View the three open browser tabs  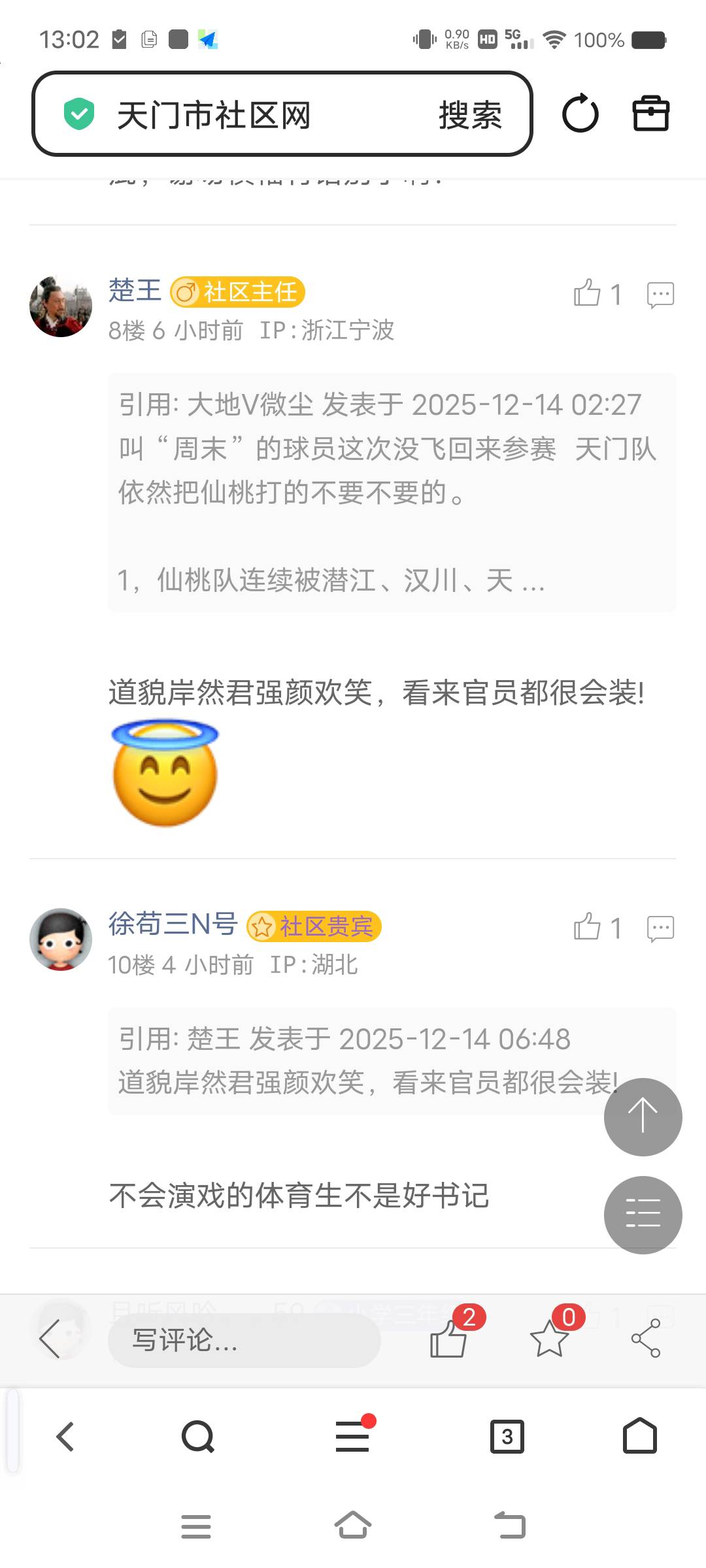click(507, 1437)
